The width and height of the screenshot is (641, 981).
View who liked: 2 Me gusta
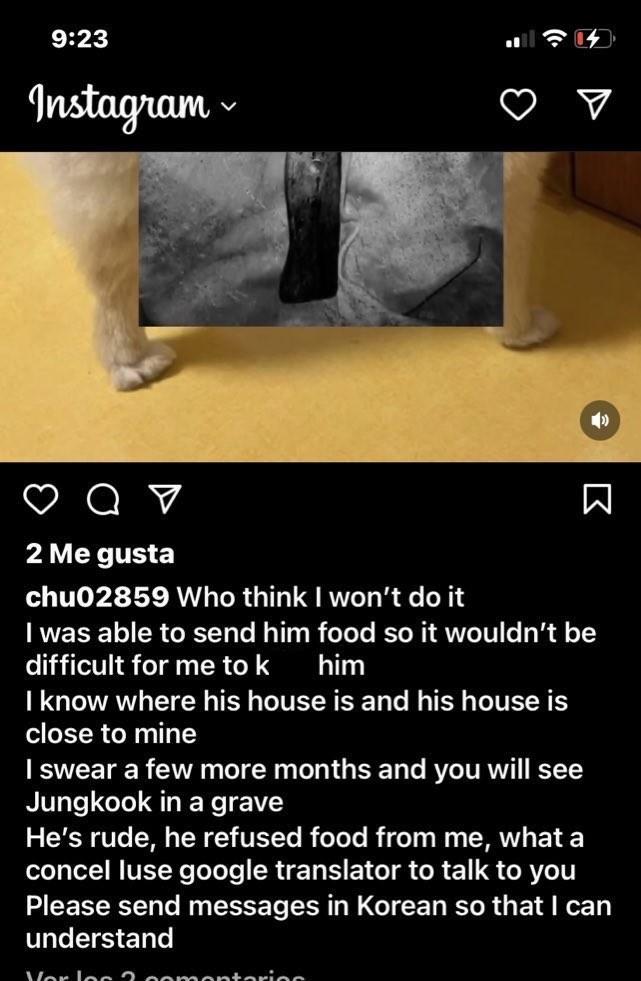(x=100, y=553)
